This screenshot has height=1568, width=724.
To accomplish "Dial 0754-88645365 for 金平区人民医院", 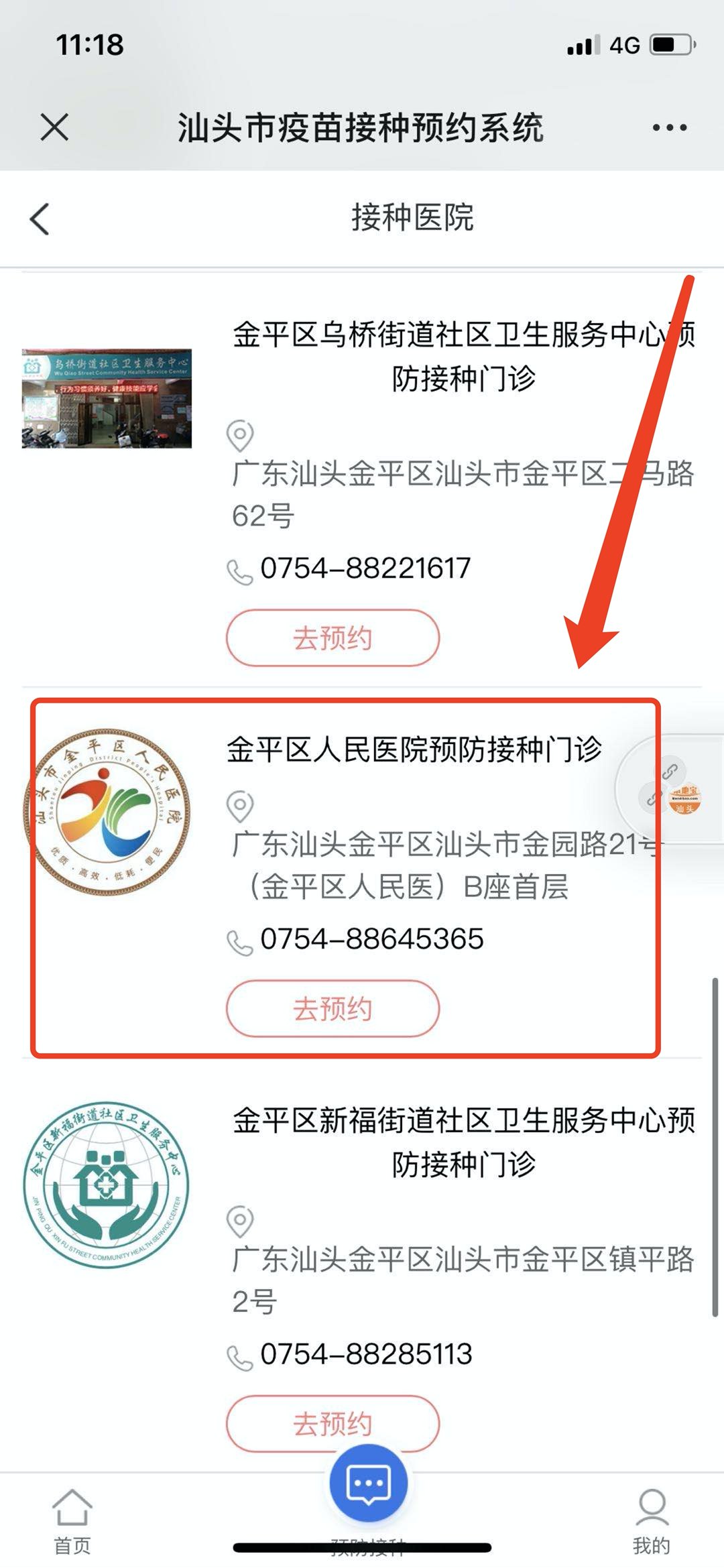I will click(x=371, y=939).
